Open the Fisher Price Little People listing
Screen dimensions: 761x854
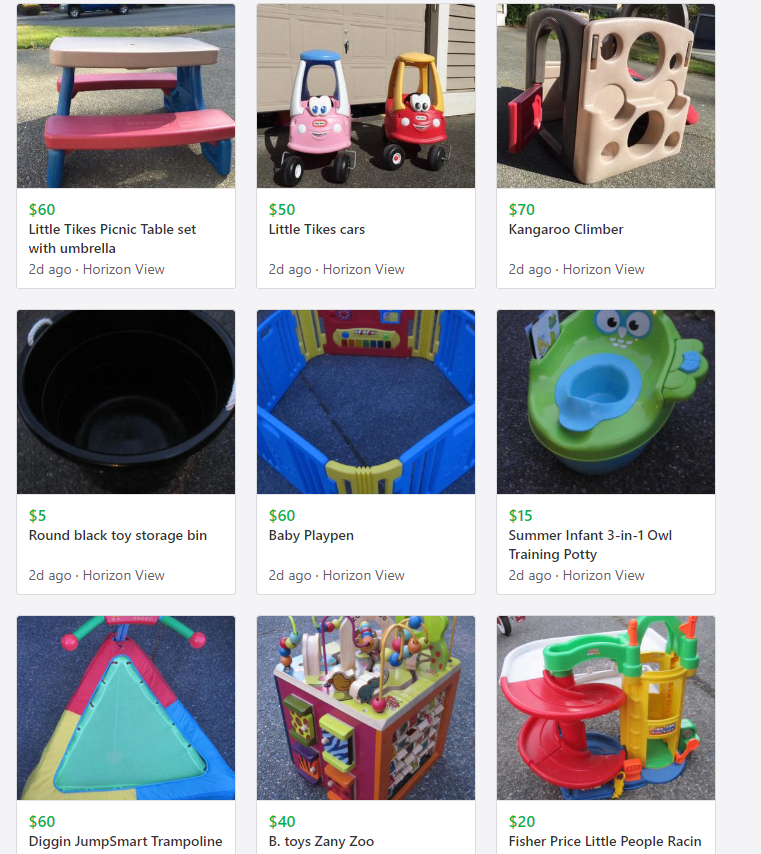tap(606, 708)
